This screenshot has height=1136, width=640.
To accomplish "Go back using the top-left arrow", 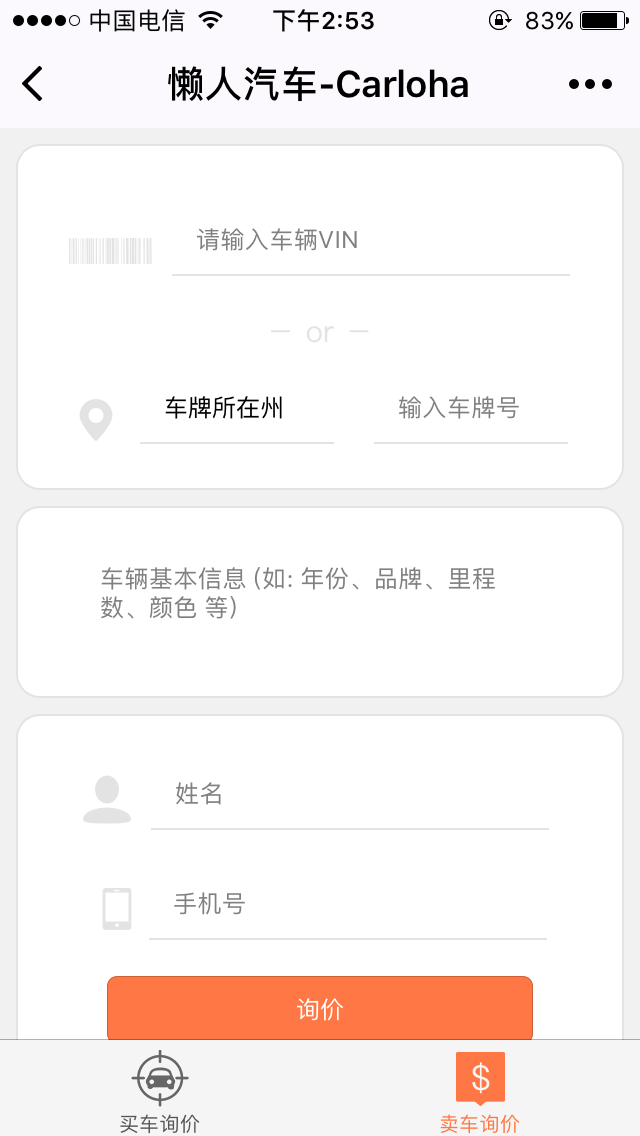I will [33, 83].
